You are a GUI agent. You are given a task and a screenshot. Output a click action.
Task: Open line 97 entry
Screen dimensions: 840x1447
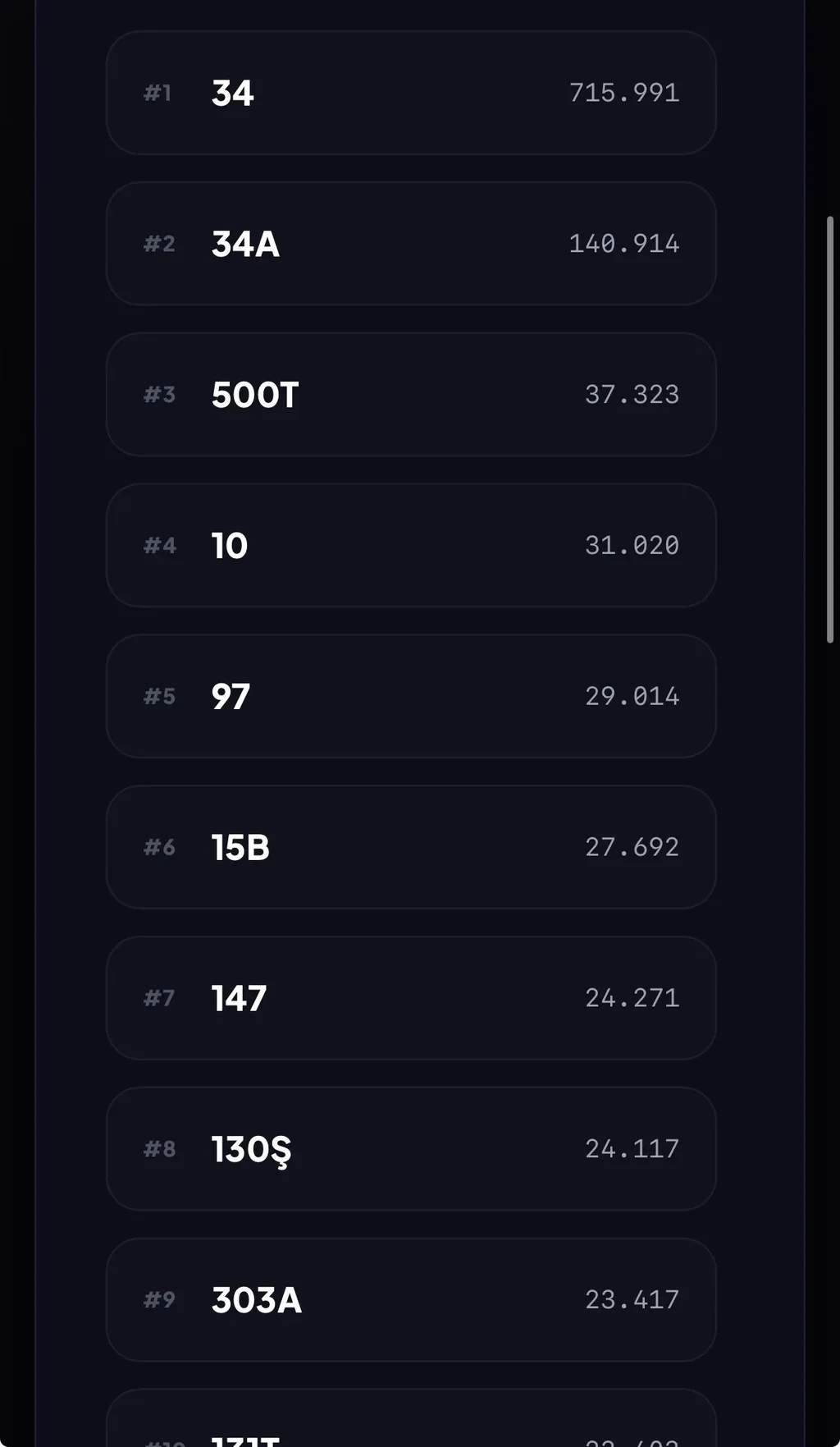click(410, 696)
